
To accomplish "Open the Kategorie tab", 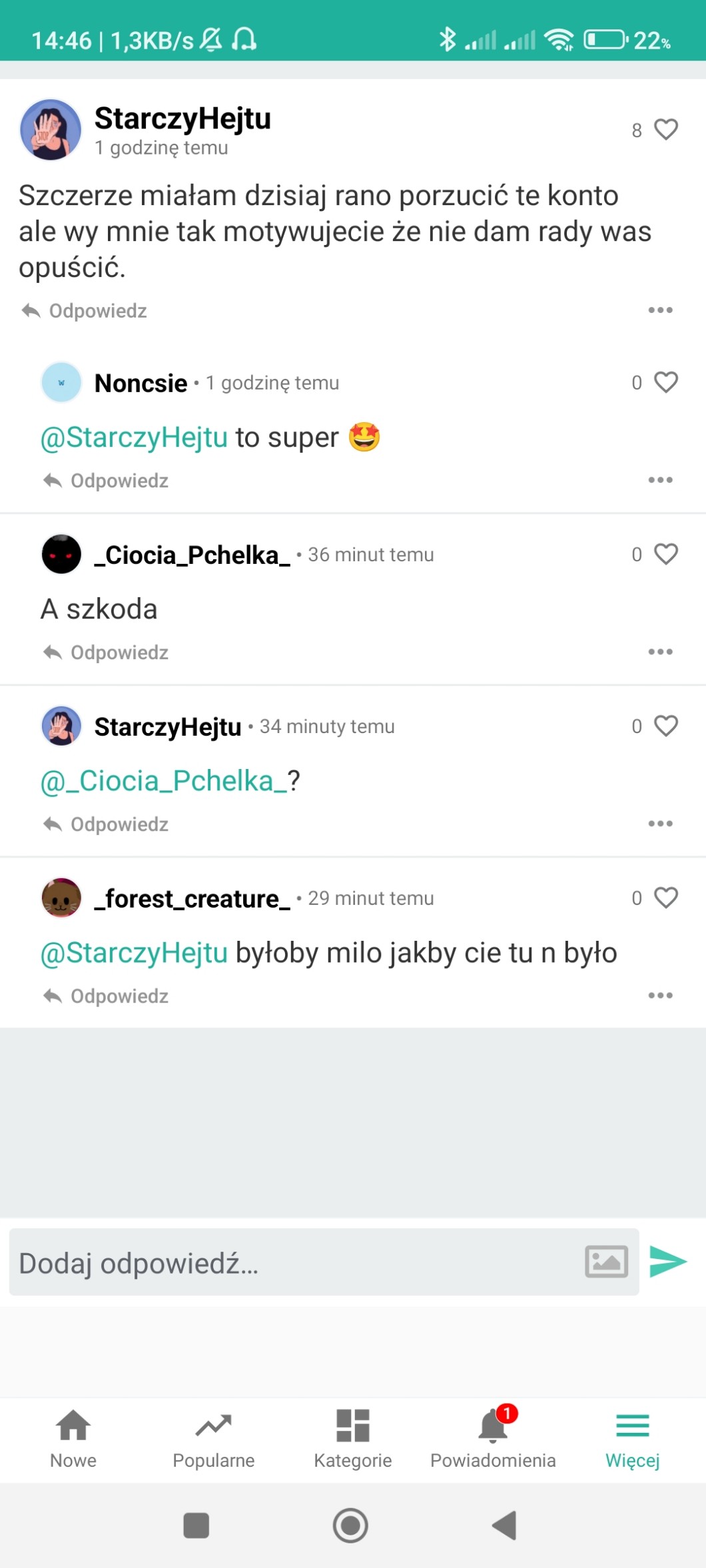I will [352, 1439].
